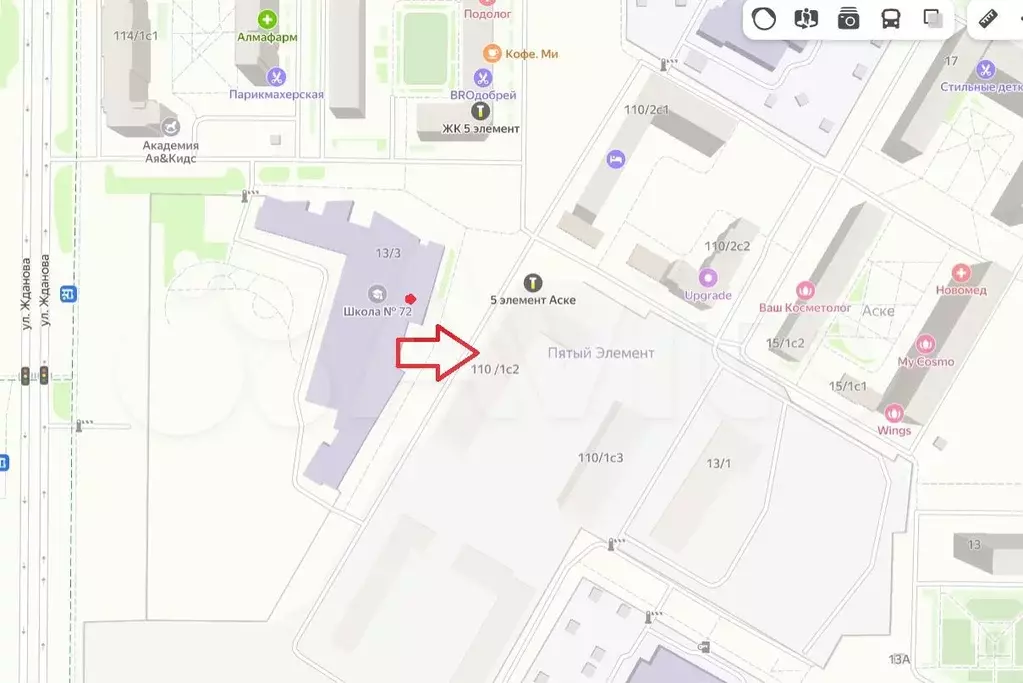Tap the Парикмахерская marker
Screen dimensions: 1023x683
tap(275, 76)
